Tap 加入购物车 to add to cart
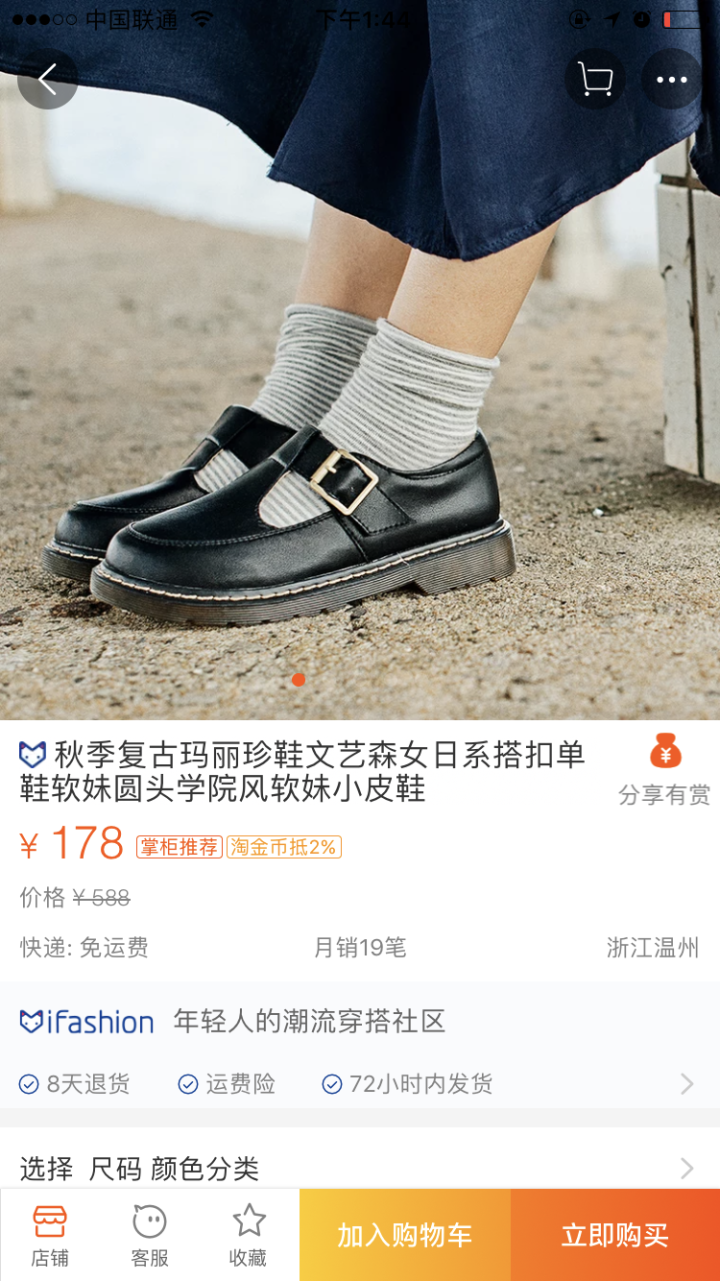The height and width of the screenshot is (1281, 720). tap(405, 1235)
